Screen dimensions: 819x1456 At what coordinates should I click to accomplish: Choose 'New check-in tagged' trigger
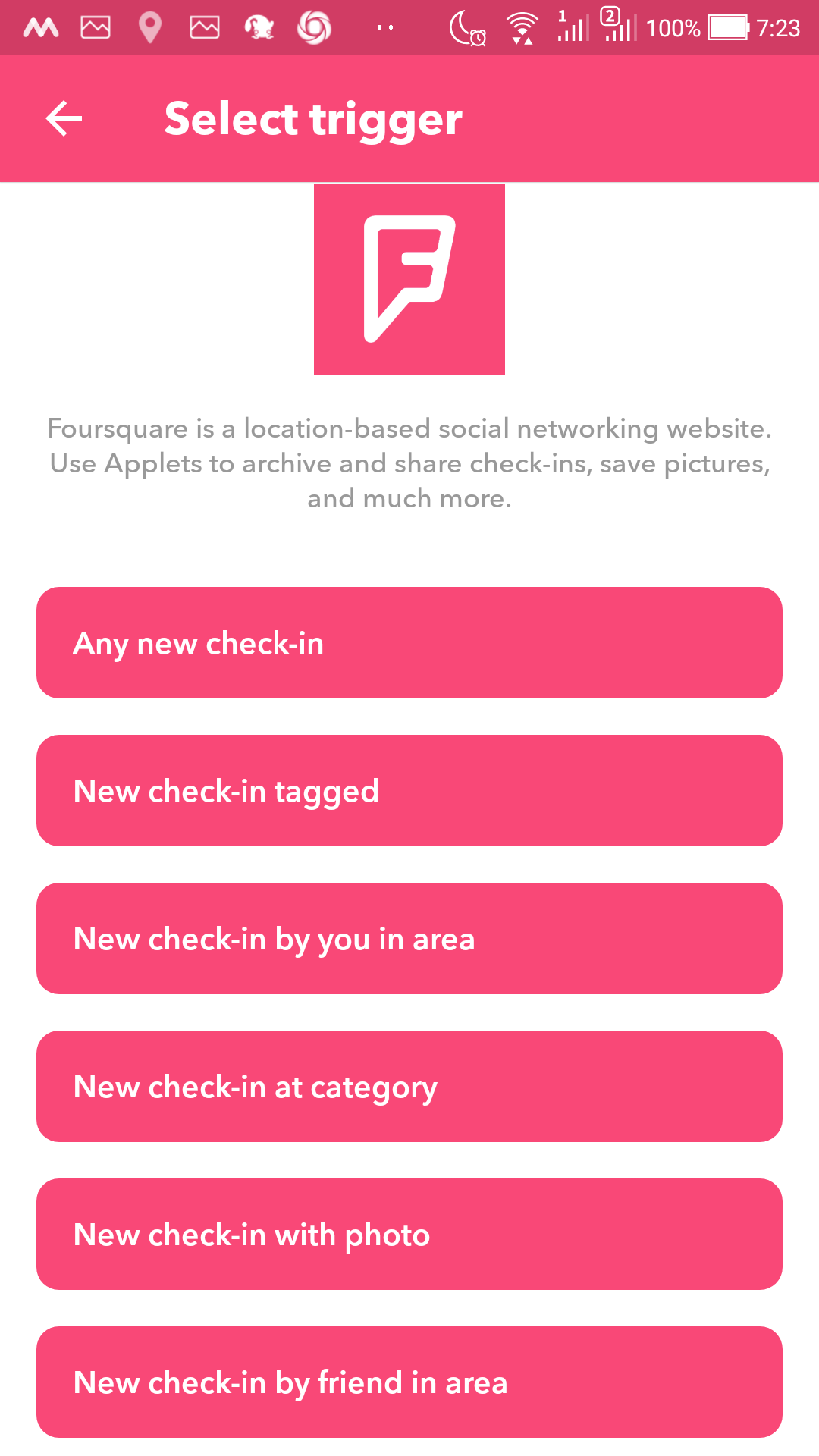[409, 790]
